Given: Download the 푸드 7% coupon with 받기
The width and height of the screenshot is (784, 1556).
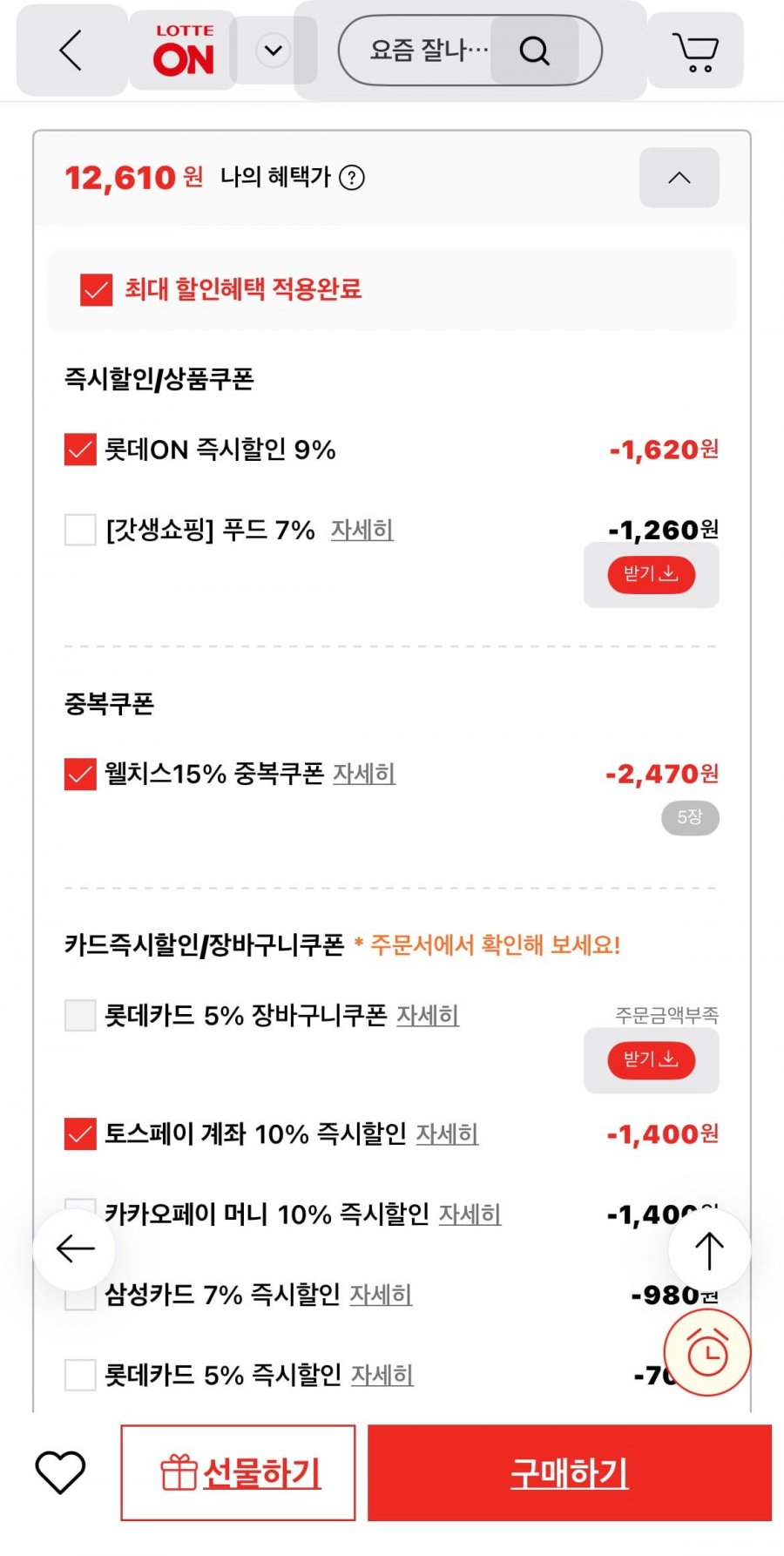Looking at the screenshot, I should click(651, 574).
